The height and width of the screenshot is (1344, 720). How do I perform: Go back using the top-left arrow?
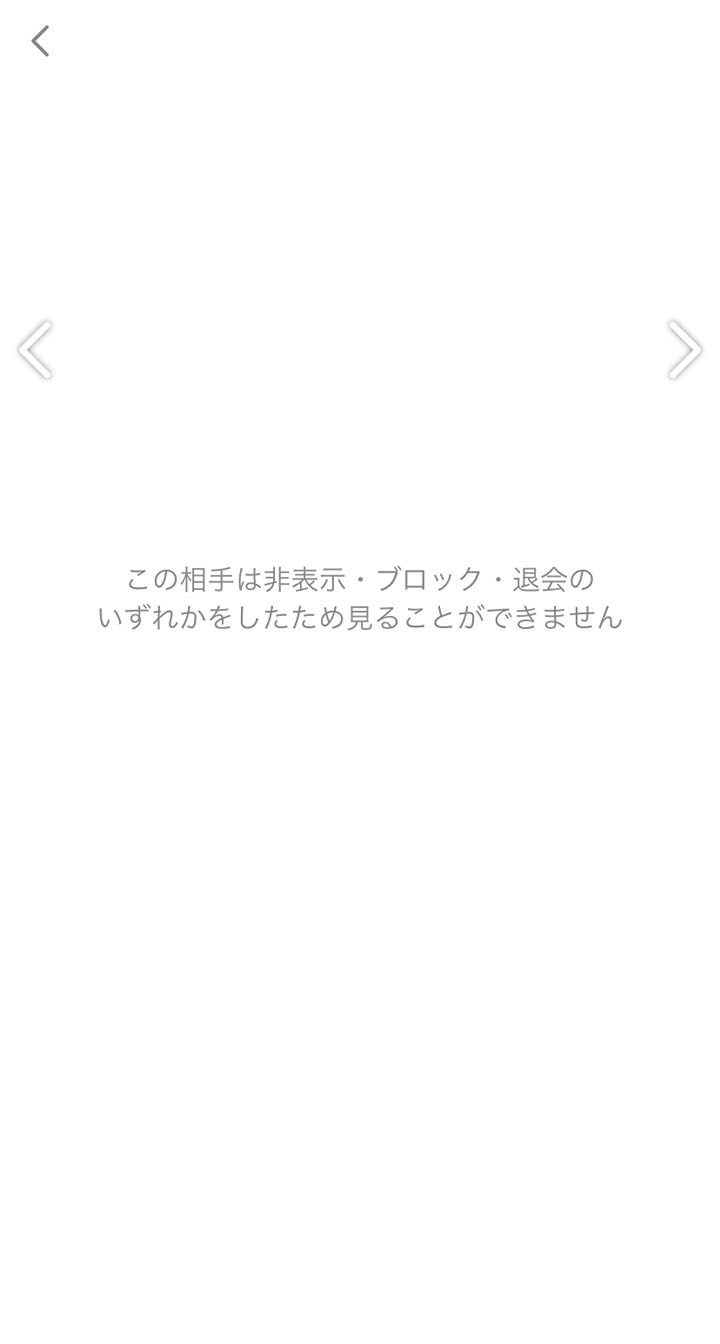[40, 41]
